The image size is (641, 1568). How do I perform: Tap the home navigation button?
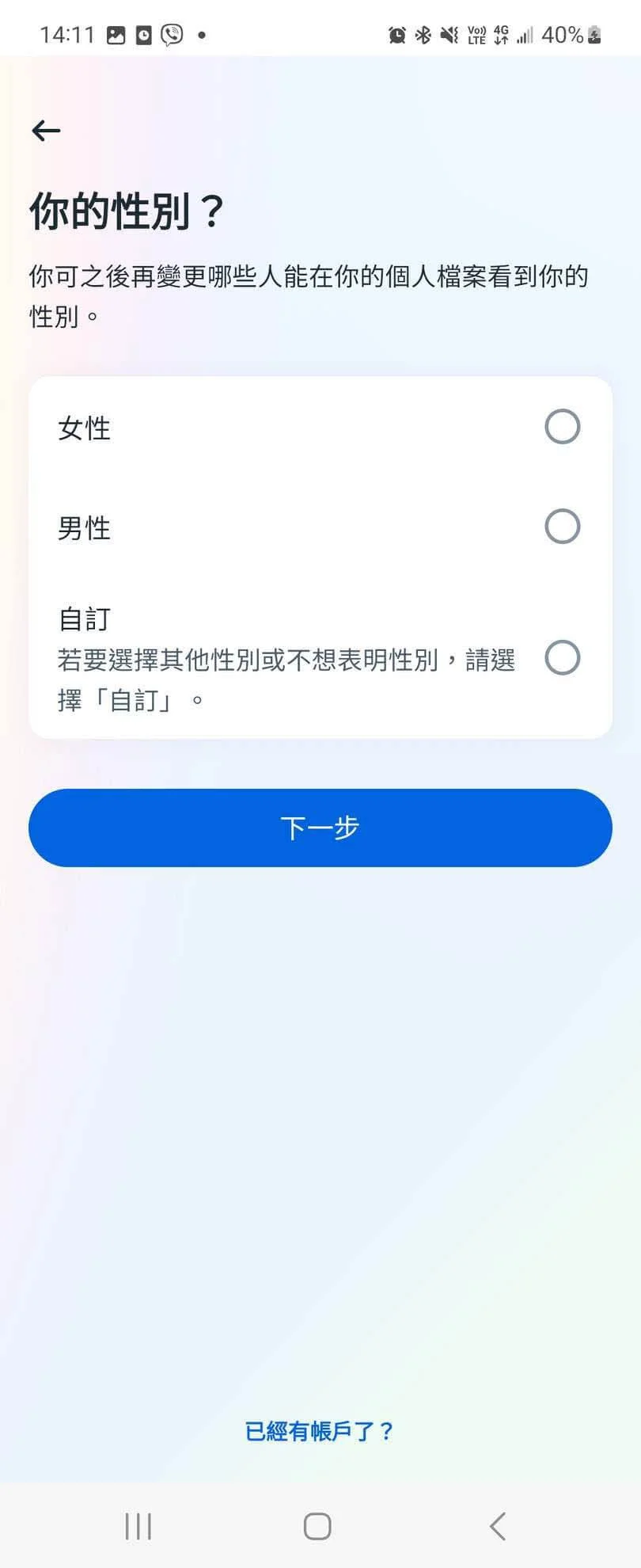(x=317, y=1526)
